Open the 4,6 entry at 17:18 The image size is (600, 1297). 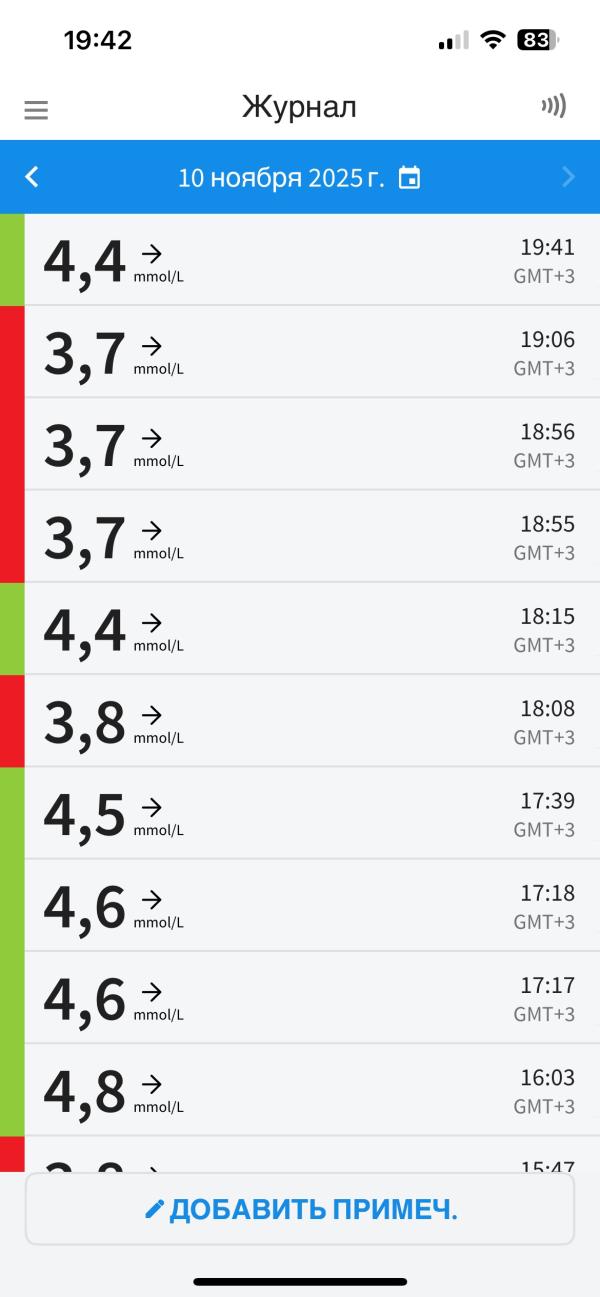[300, 906]
